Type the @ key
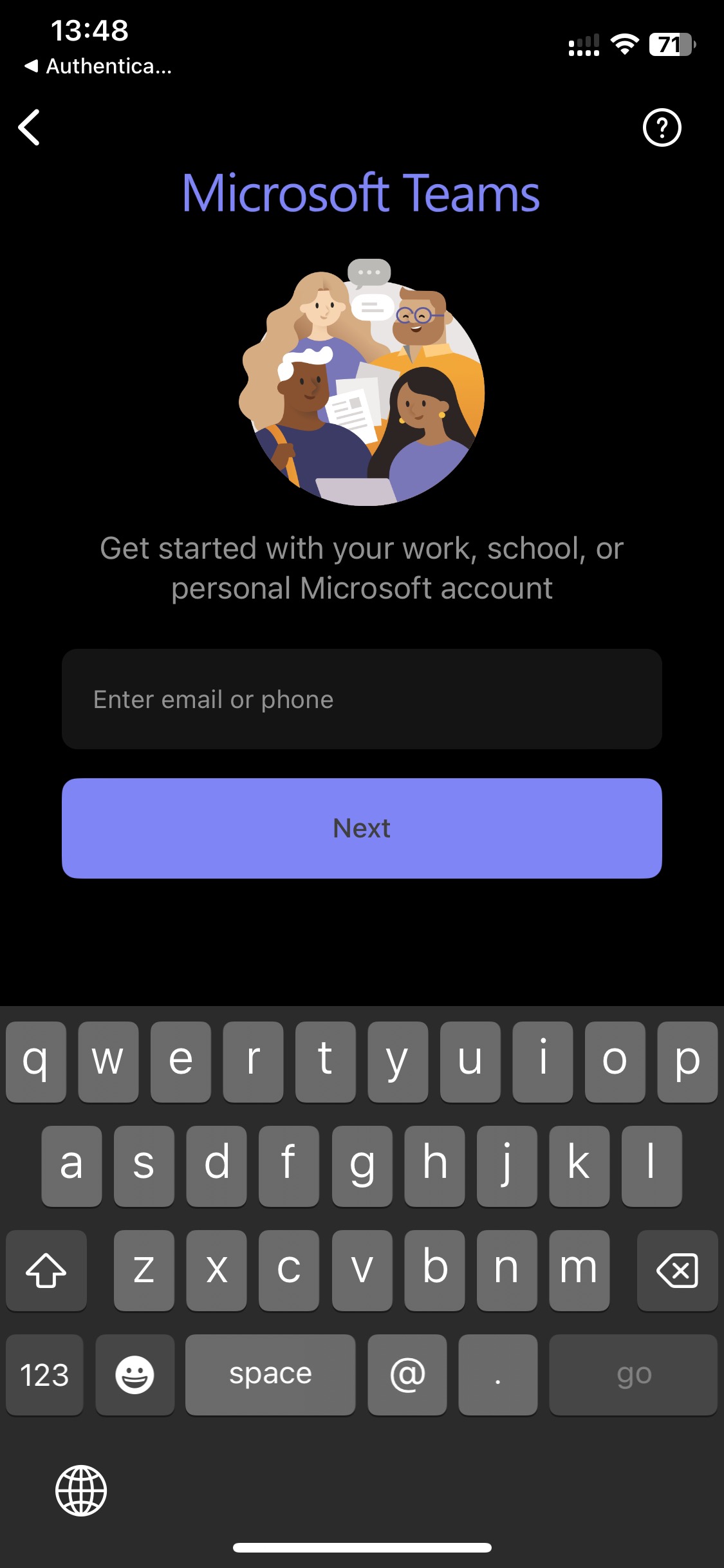This screenshot has height=1568, width=724. [407, 1375]
